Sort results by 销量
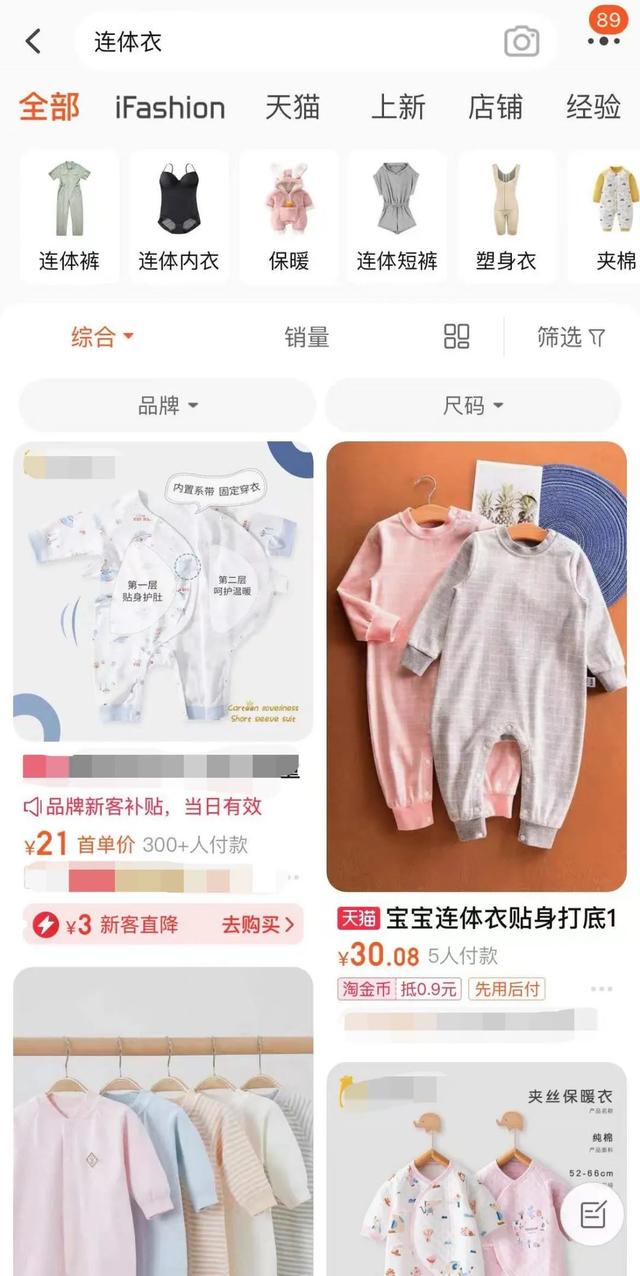This screenshot has width=640, height=1276. [x=306, y=337]
